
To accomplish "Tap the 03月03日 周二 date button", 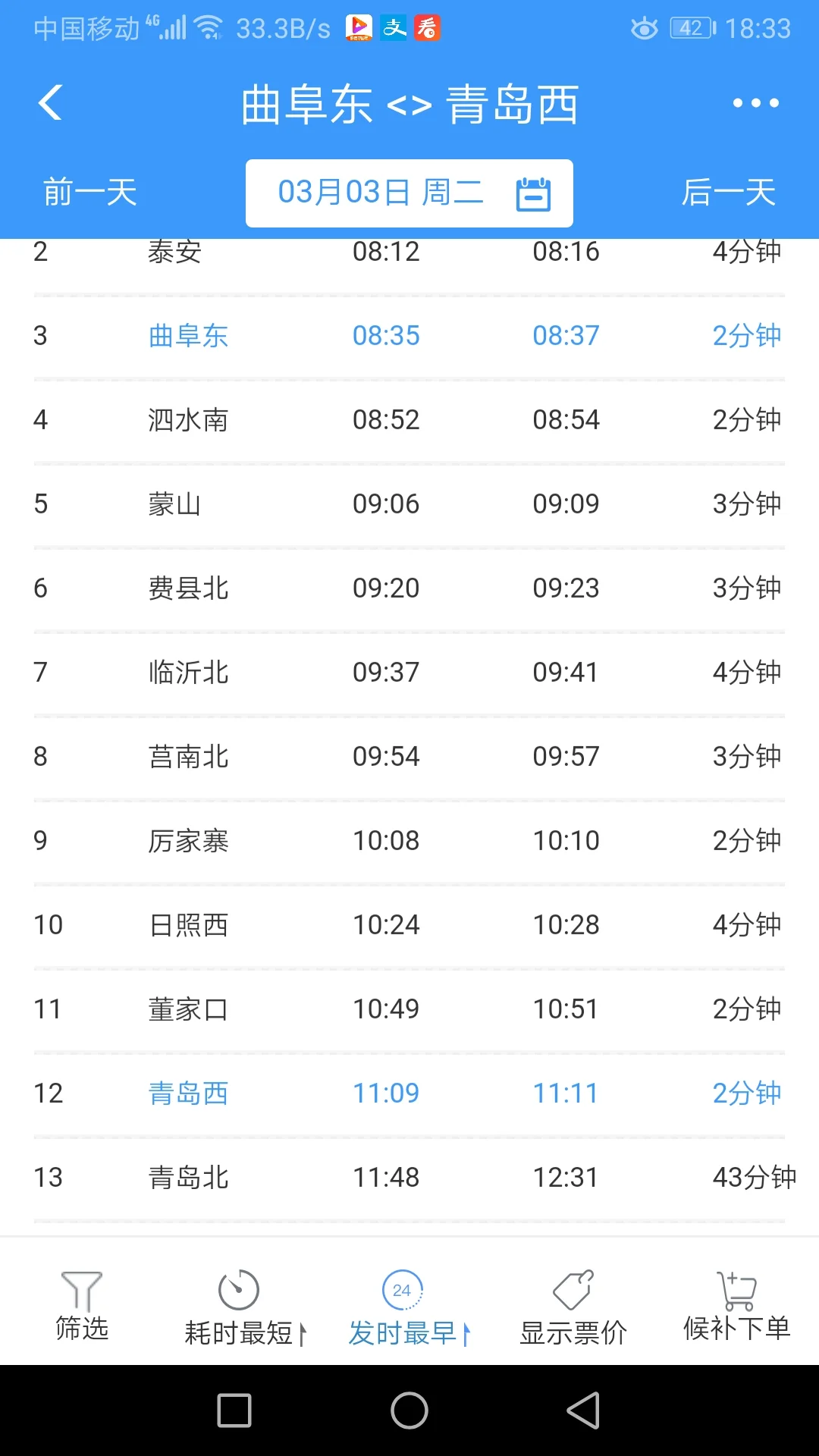I will 383,193.
